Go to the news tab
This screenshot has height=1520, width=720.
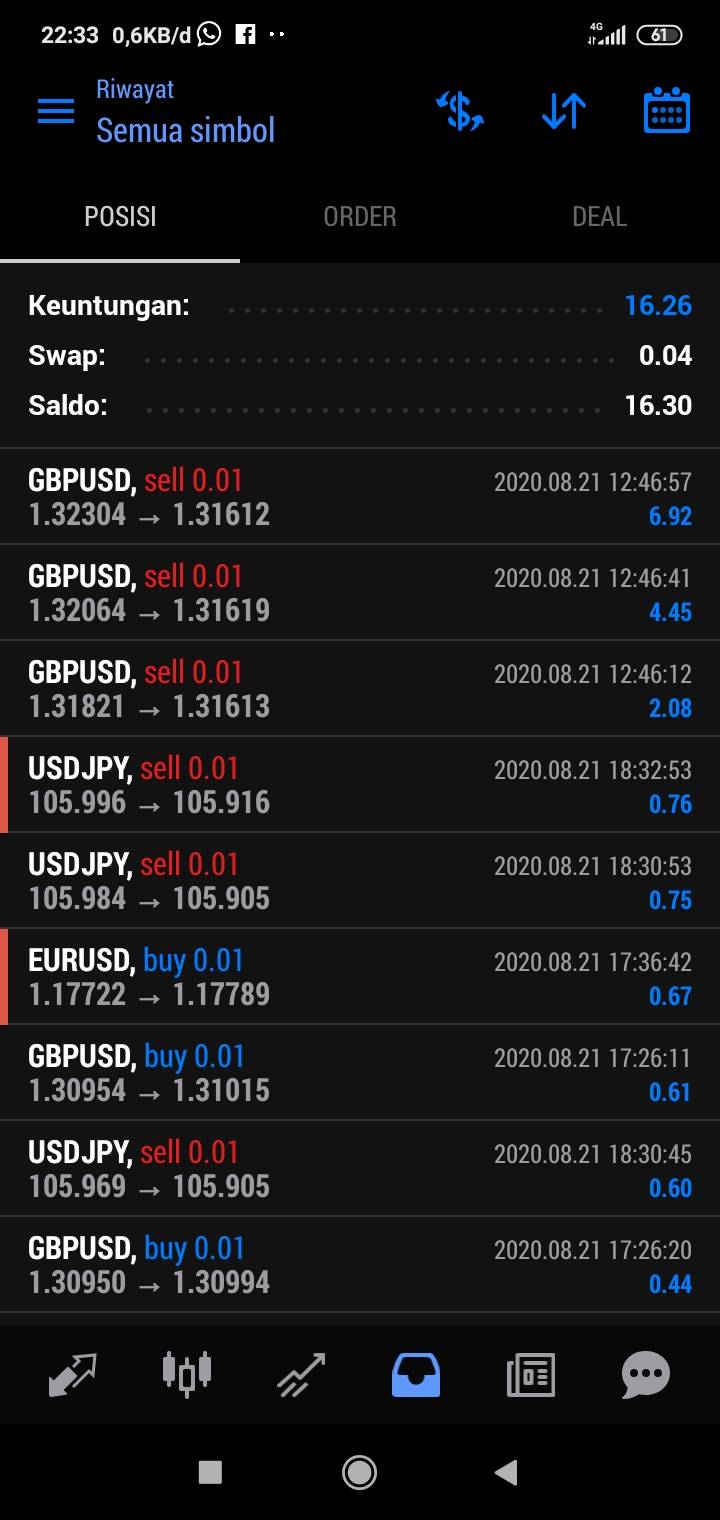pos(530,1375)
